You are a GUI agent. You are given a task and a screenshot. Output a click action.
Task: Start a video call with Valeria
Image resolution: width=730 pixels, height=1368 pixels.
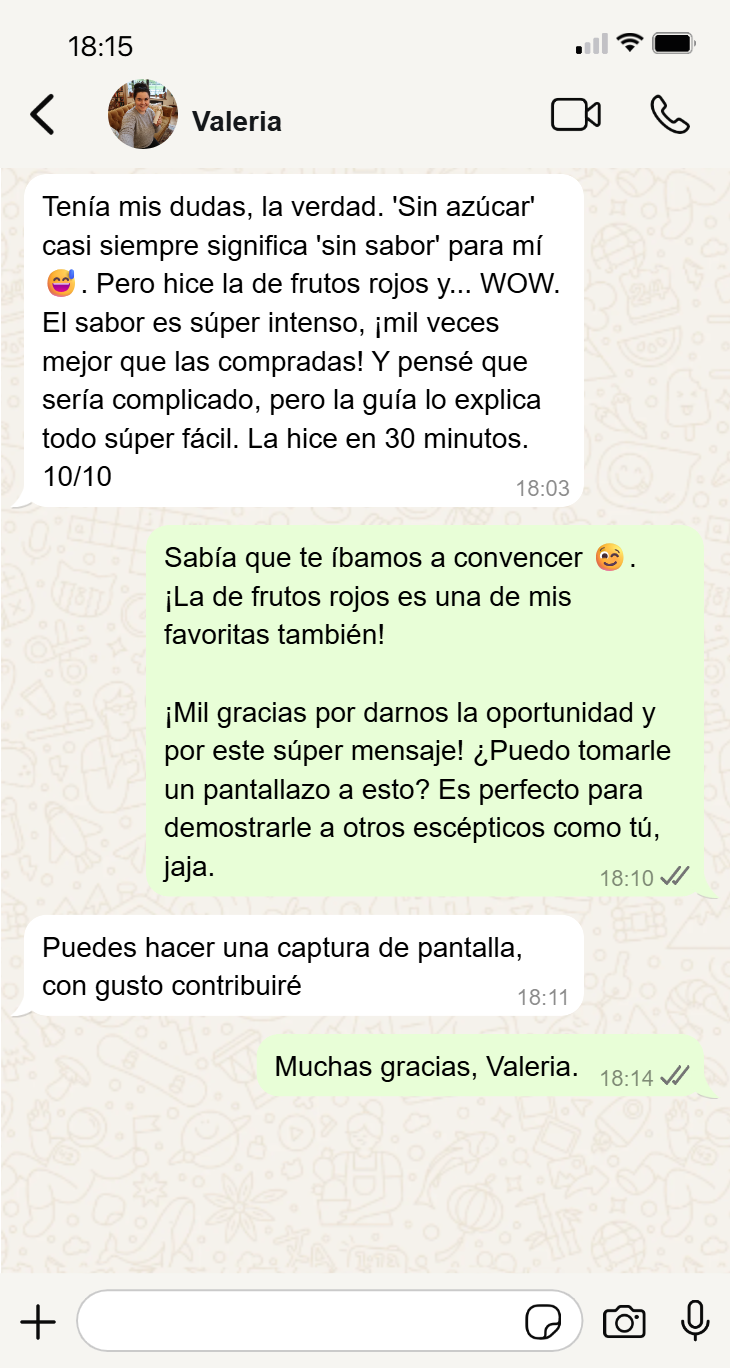(575, 115)
